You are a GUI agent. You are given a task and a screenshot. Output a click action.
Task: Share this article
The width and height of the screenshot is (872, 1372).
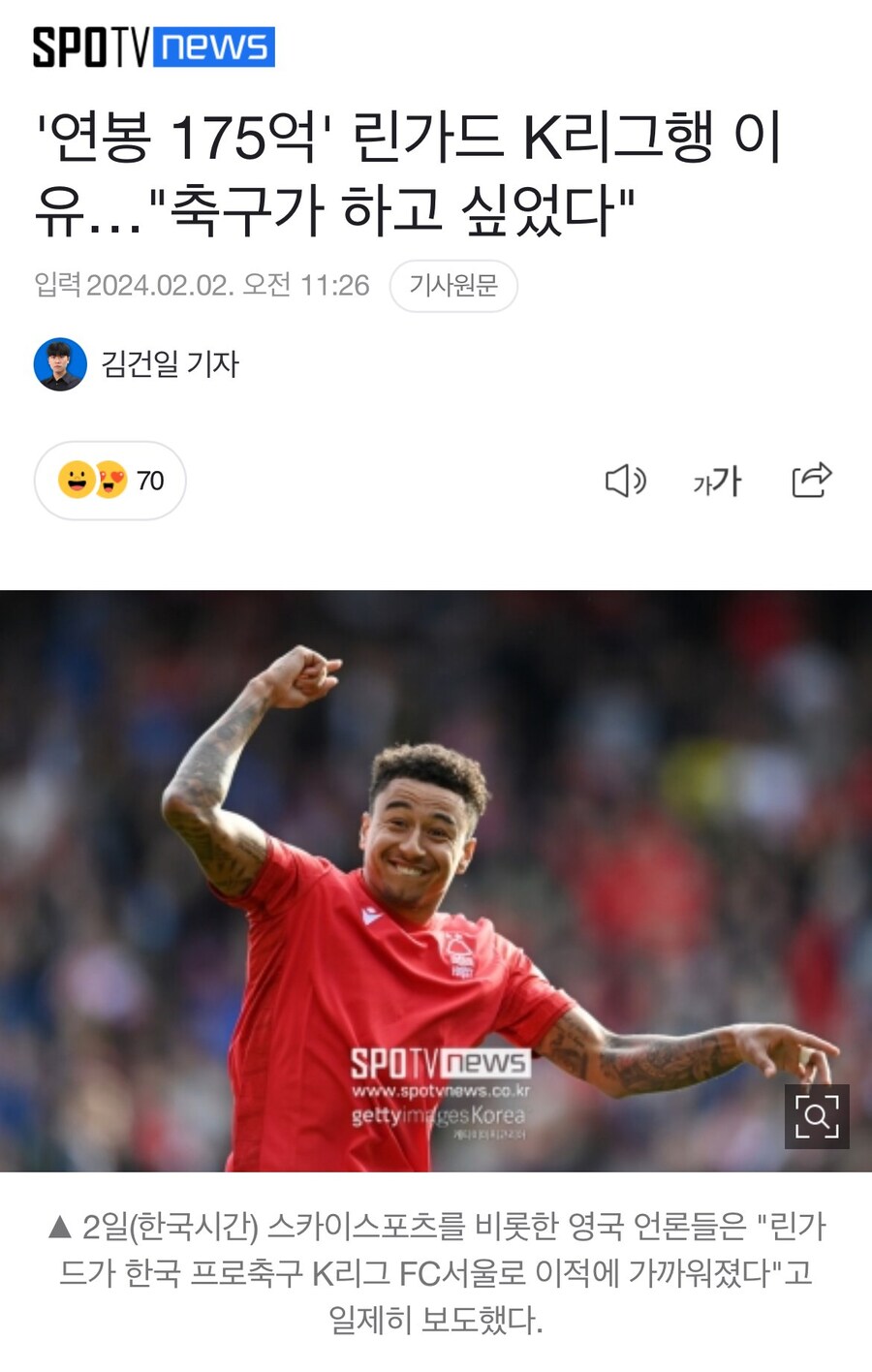pyautogui.click(x=811, y=480)
